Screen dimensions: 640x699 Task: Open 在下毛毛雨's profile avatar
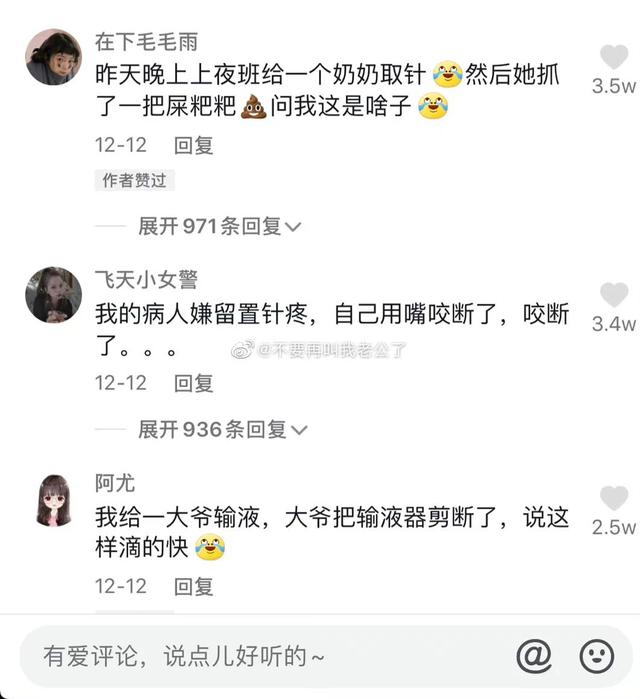pos(53,57)
